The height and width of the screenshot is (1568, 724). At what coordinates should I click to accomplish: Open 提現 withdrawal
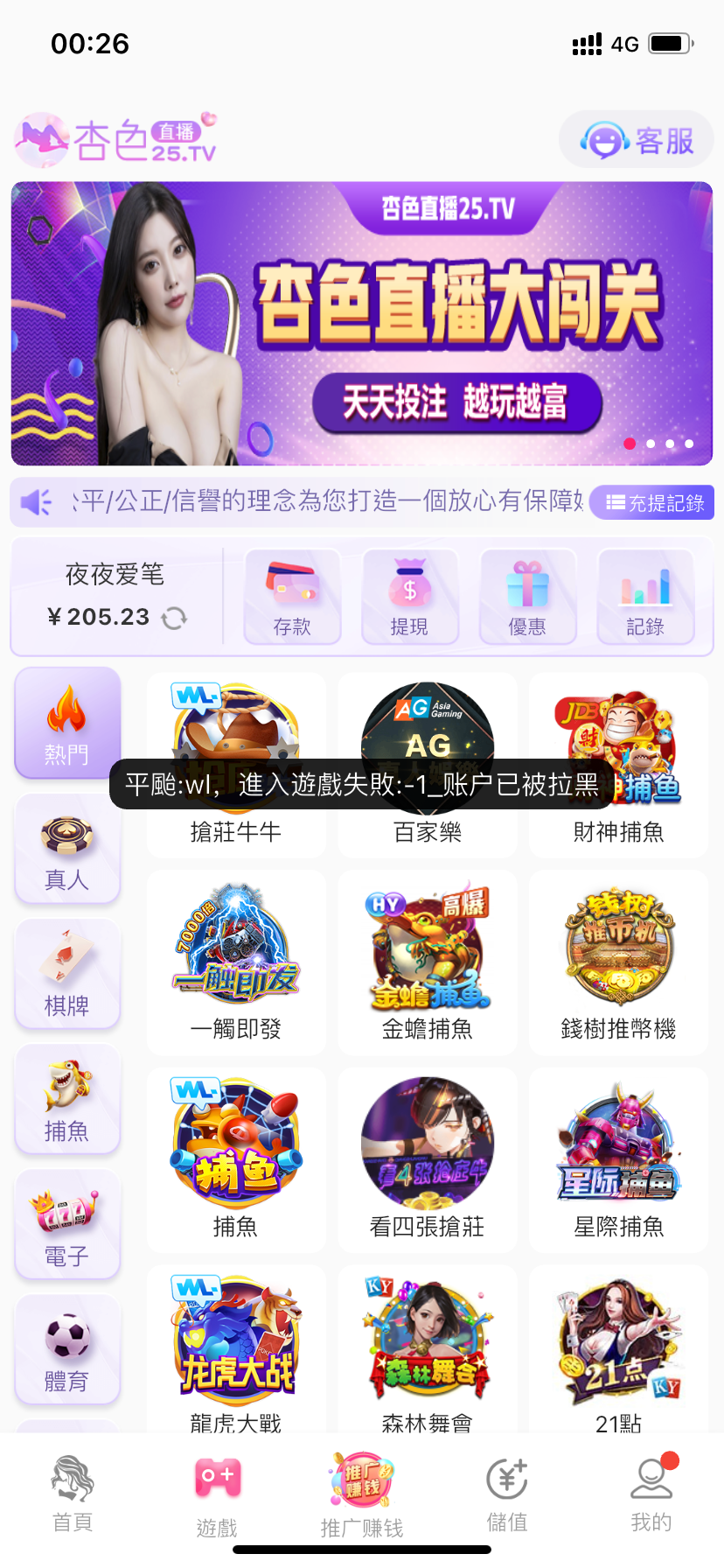409,596
